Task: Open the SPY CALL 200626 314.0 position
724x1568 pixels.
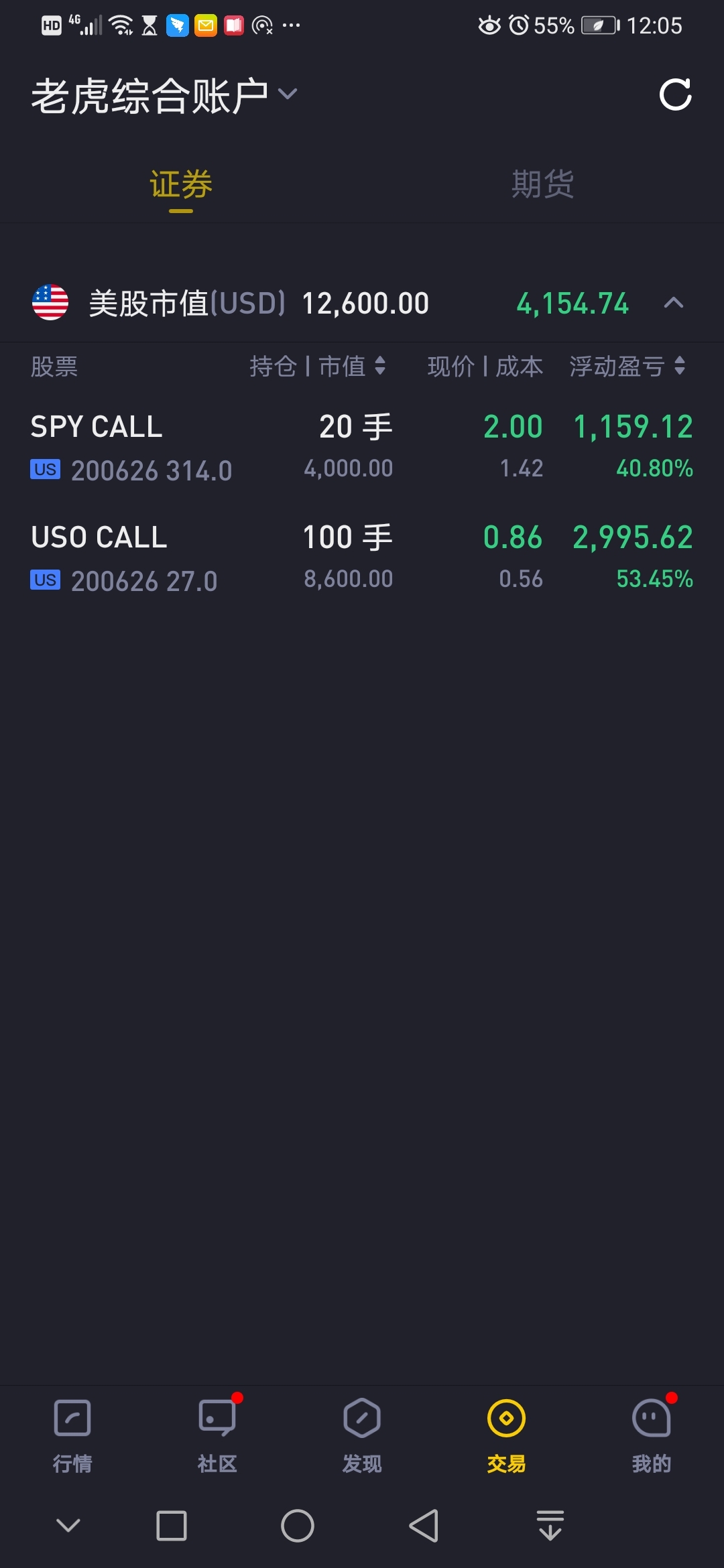Action: tap(362, 447)
